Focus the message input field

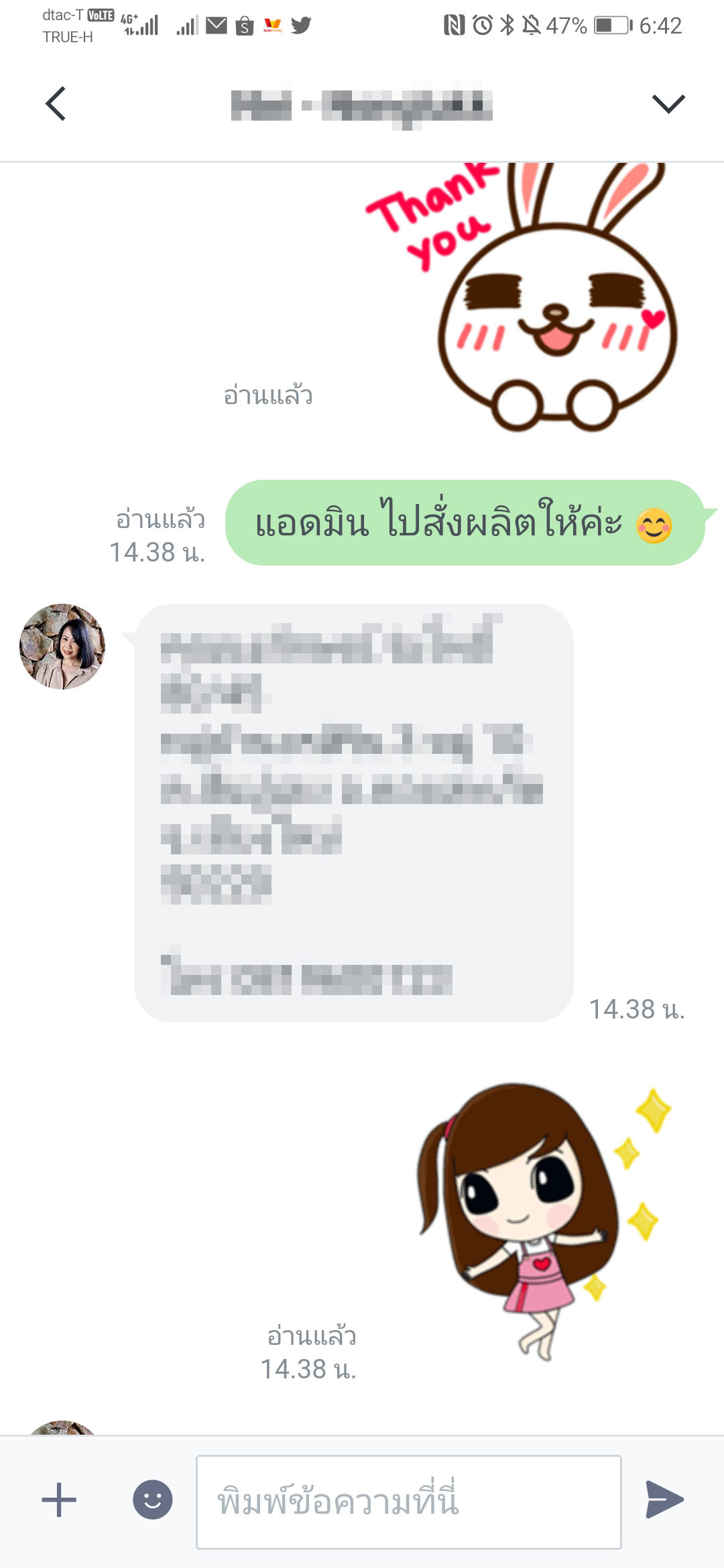tap(409, 1502)
